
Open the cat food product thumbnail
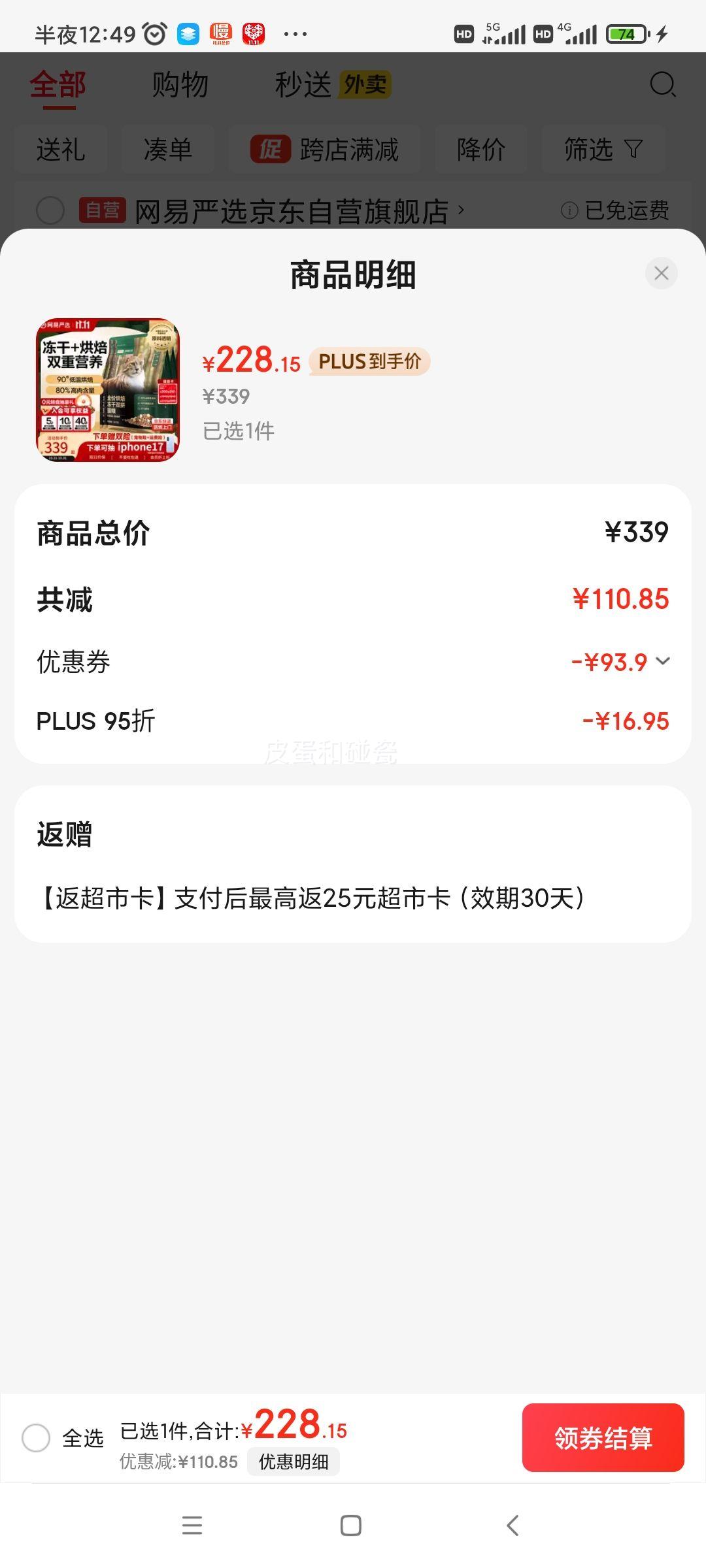coord(108,390)
